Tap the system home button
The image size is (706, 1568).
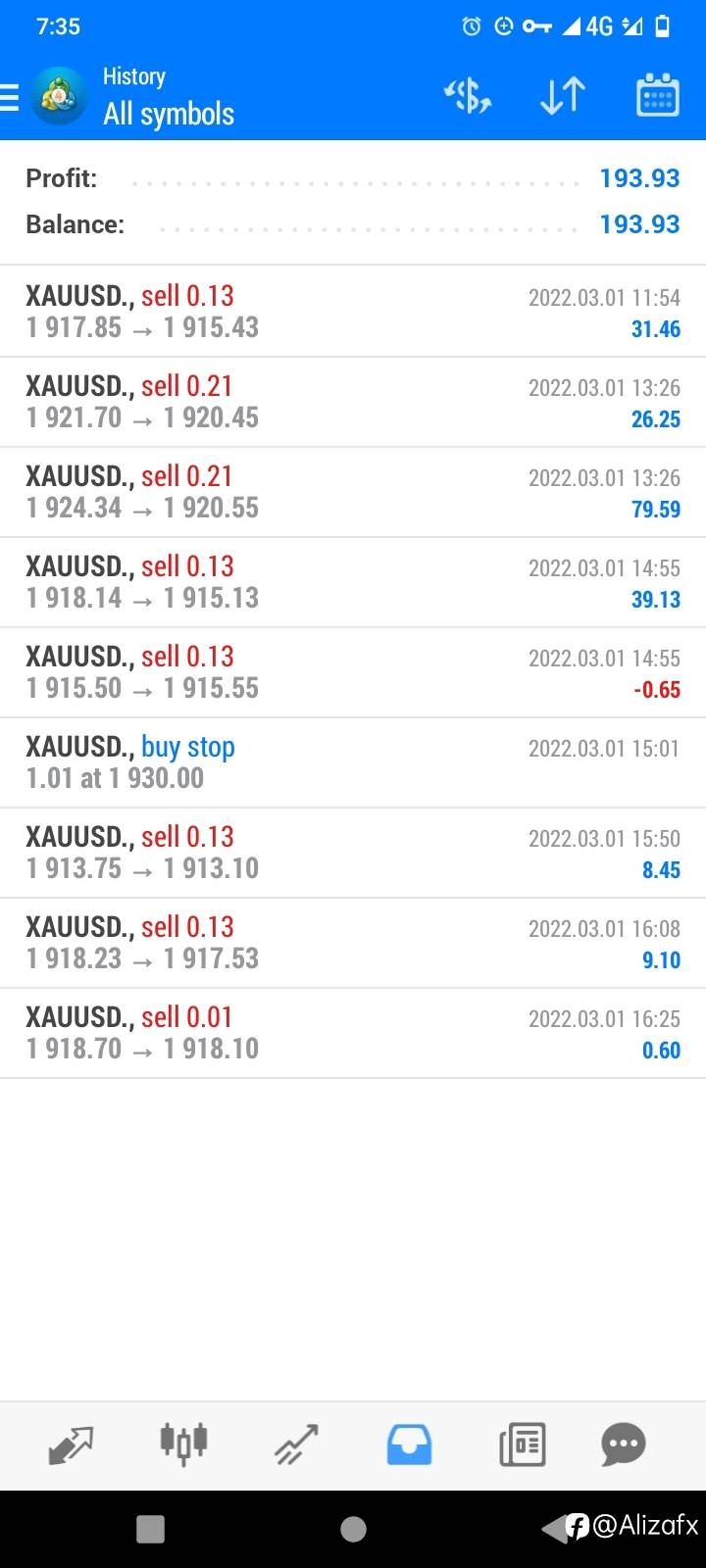[x=353, y=1529]
